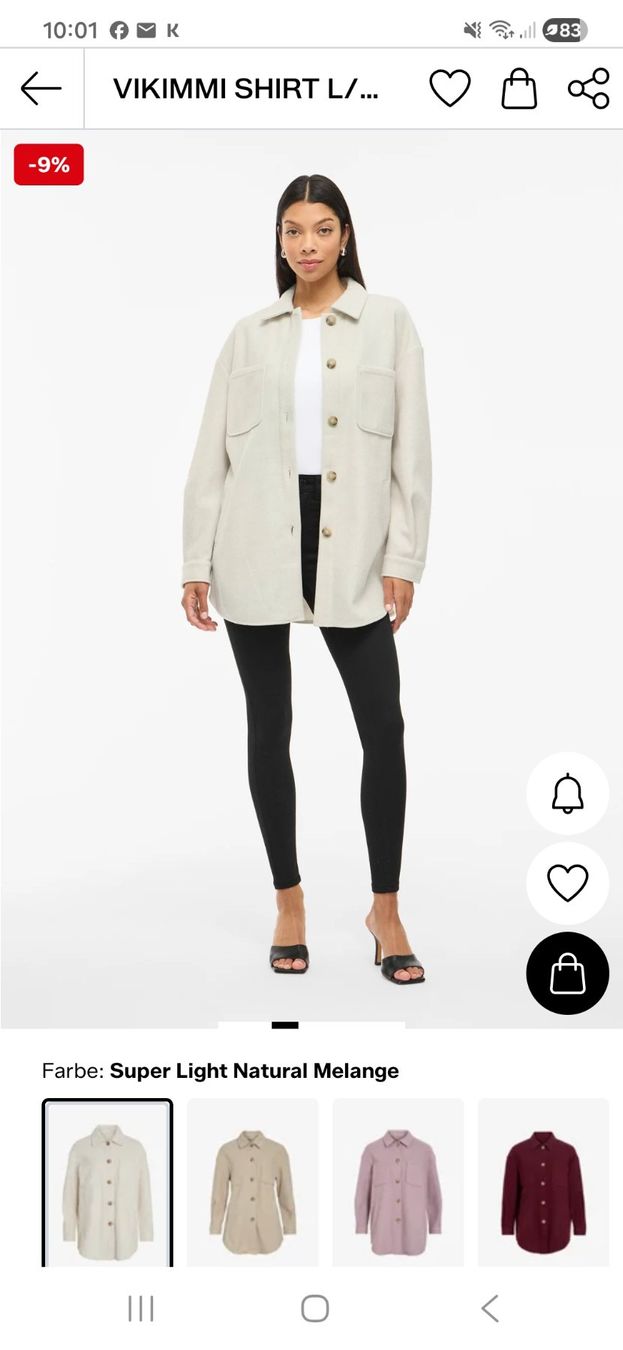Open the wishlist heart in the app bar
Screen dimensions: 623x1350
[450, 88]
